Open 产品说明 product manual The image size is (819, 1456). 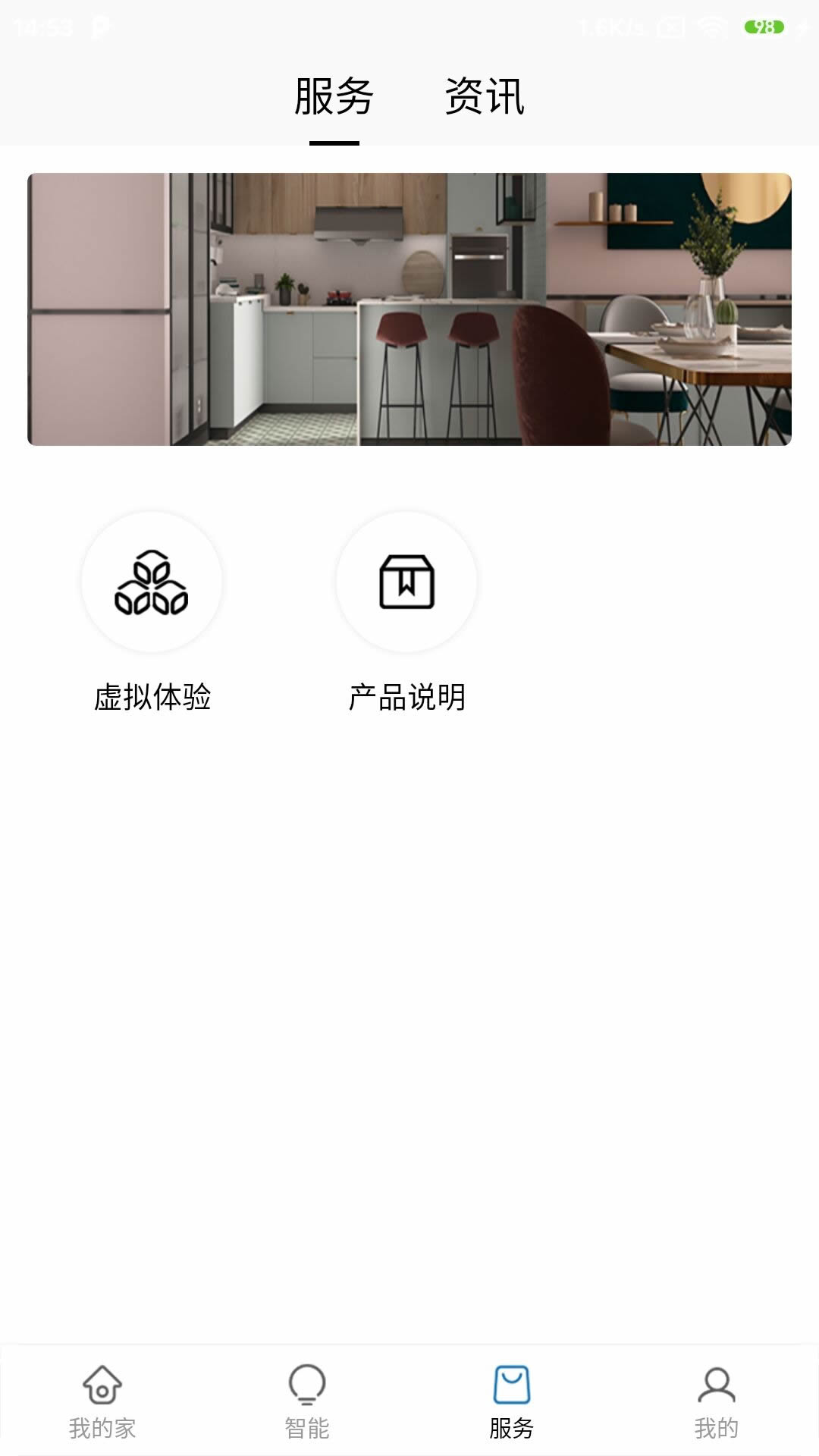click(406, 582)
